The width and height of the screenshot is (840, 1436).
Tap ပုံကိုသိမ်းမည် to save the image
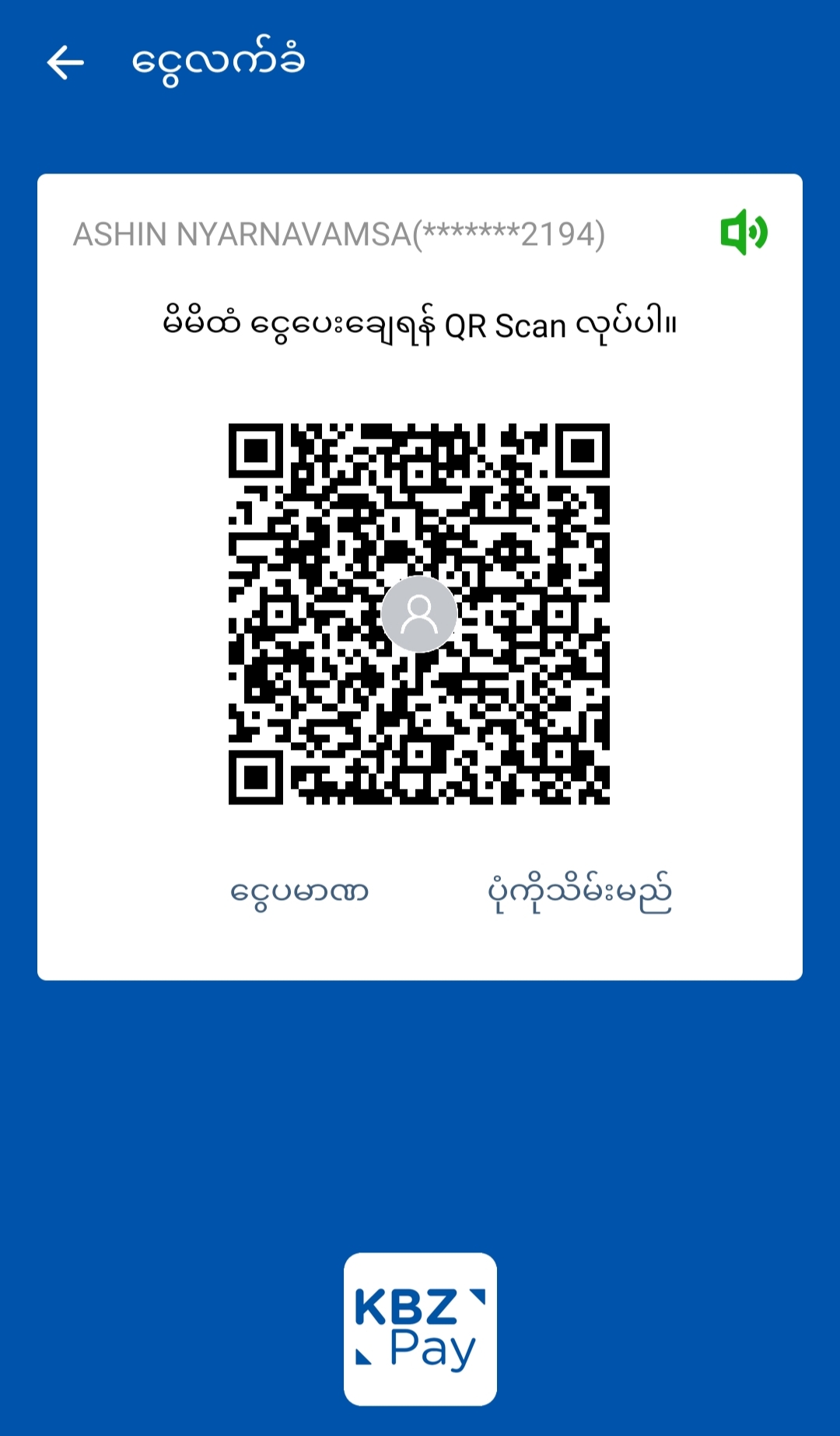tap(579, 892)
